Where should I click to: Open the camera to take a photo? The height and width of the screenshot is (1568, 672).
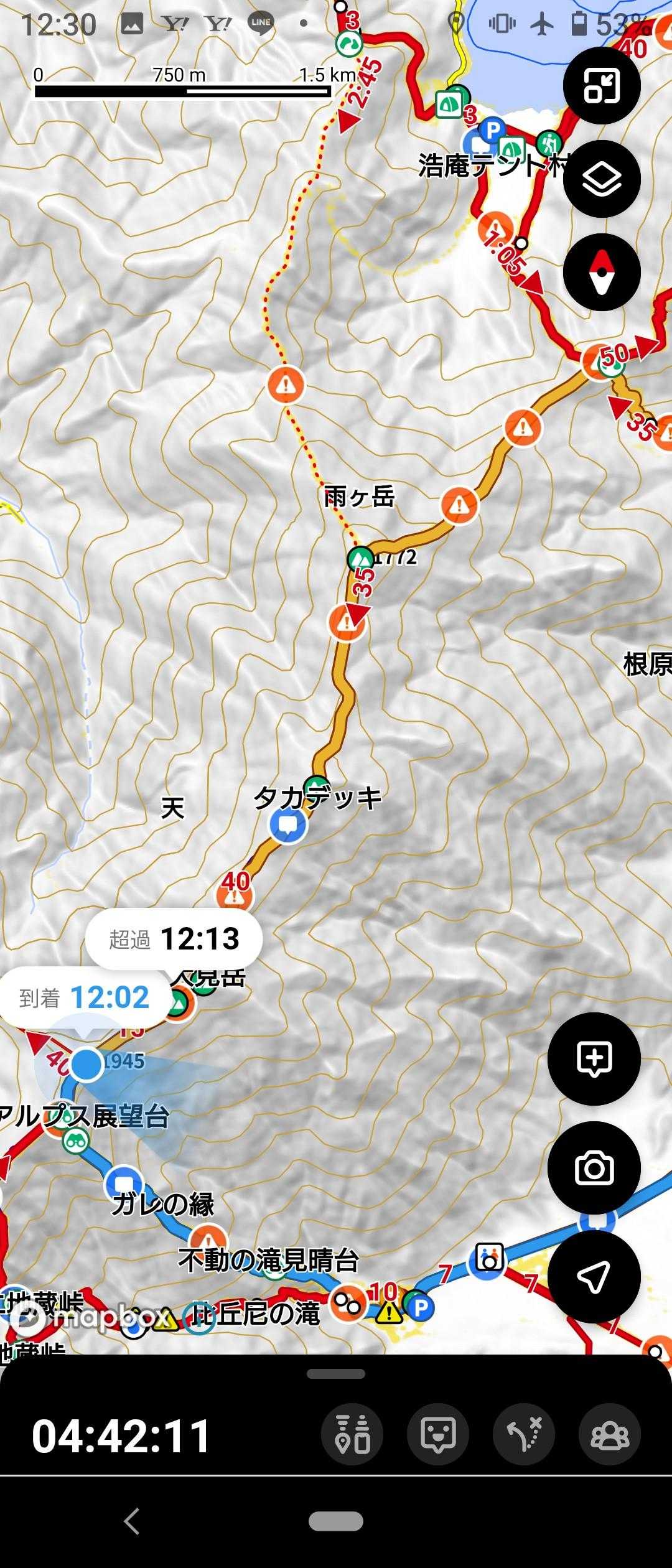(594, 1168)
